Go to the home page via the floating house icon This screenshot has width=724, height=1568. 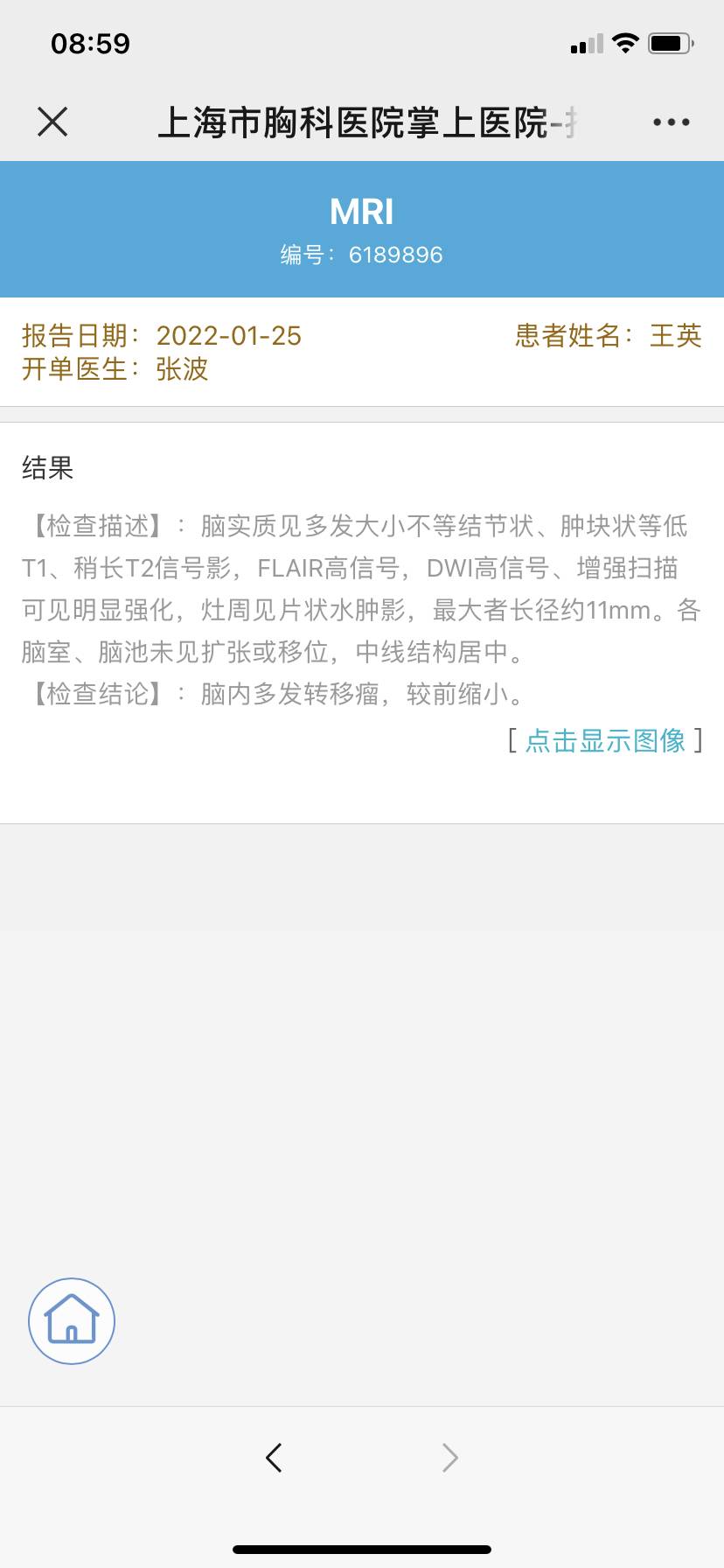72,1320
